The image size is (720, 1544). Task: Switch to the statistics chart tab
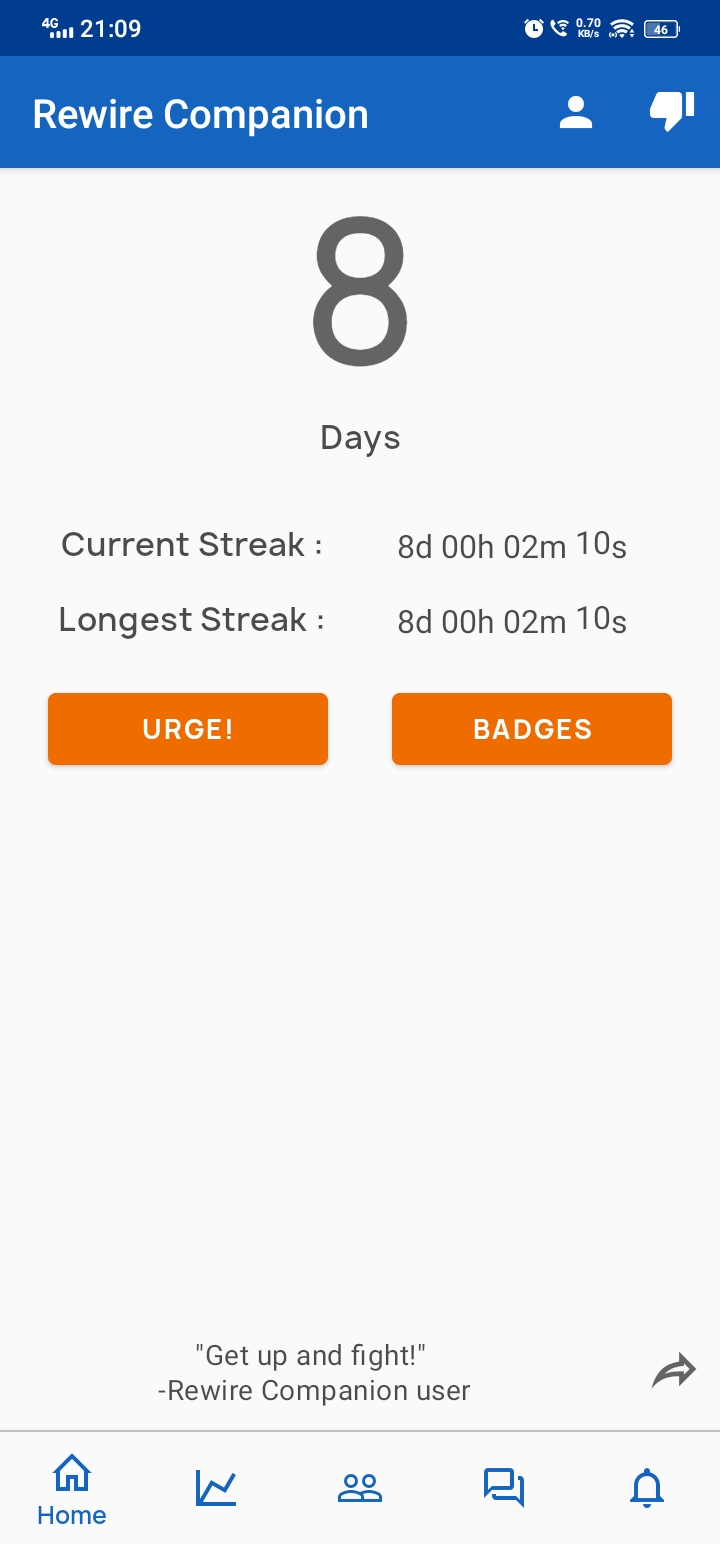pos(216,1488)
